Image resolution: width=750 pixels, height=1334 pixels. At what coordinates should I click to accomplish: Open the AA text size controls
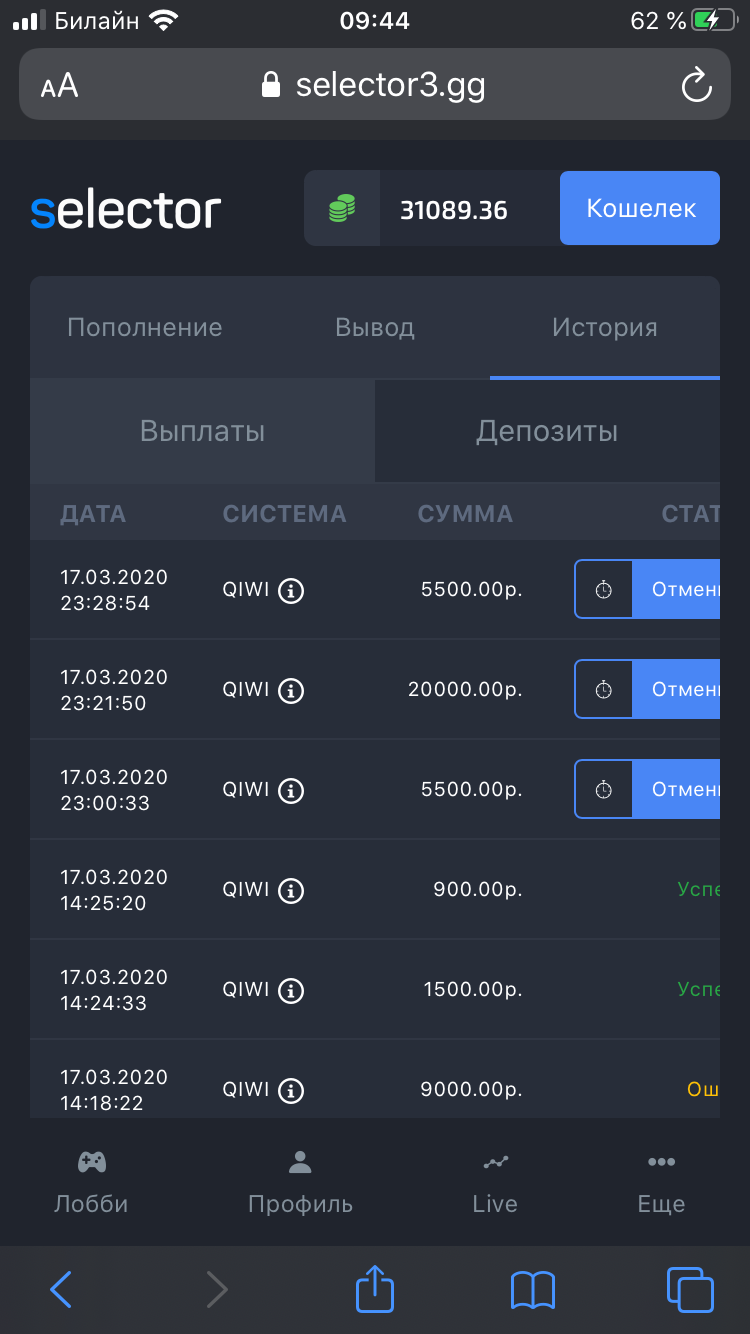tap(60, 84)
